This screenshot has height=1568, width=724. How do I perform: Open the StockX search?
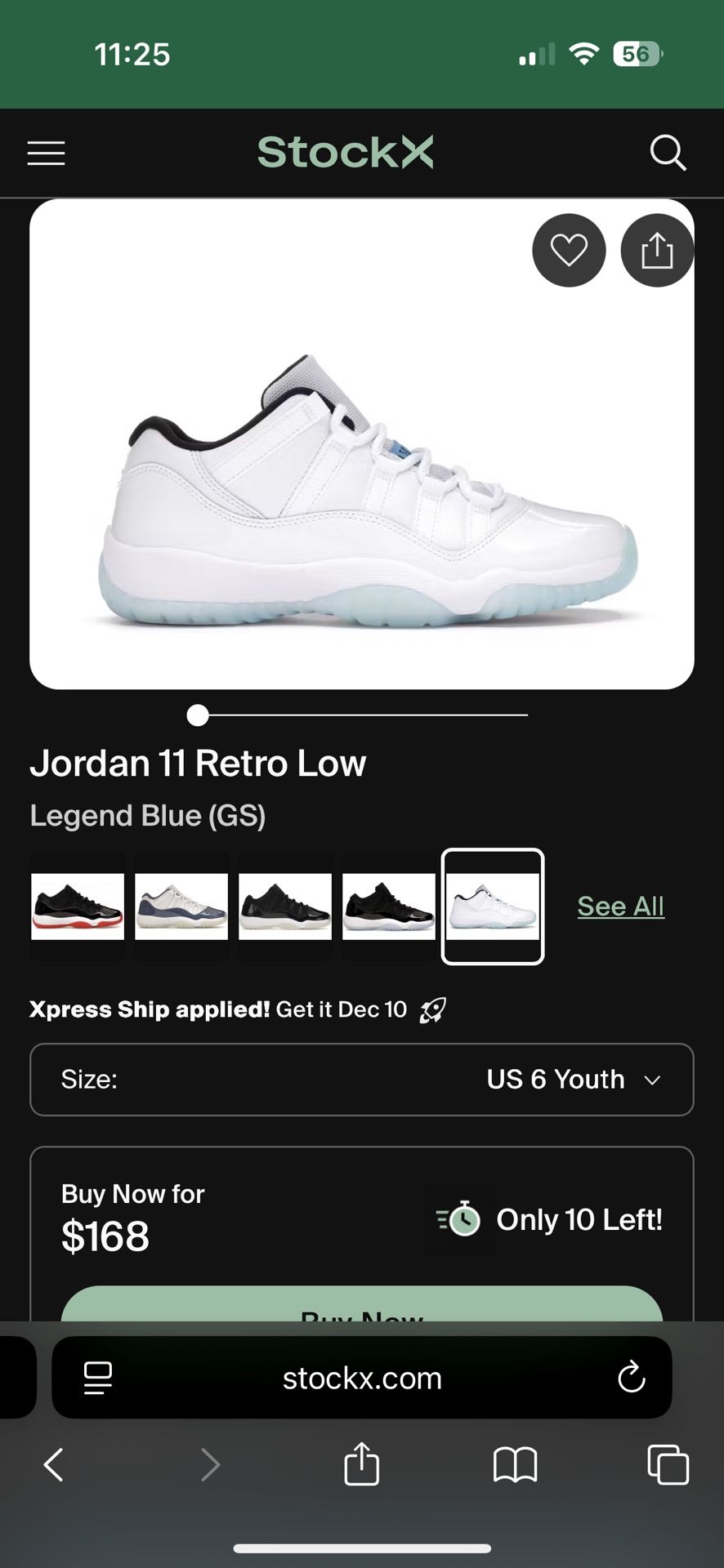(668, 153)
